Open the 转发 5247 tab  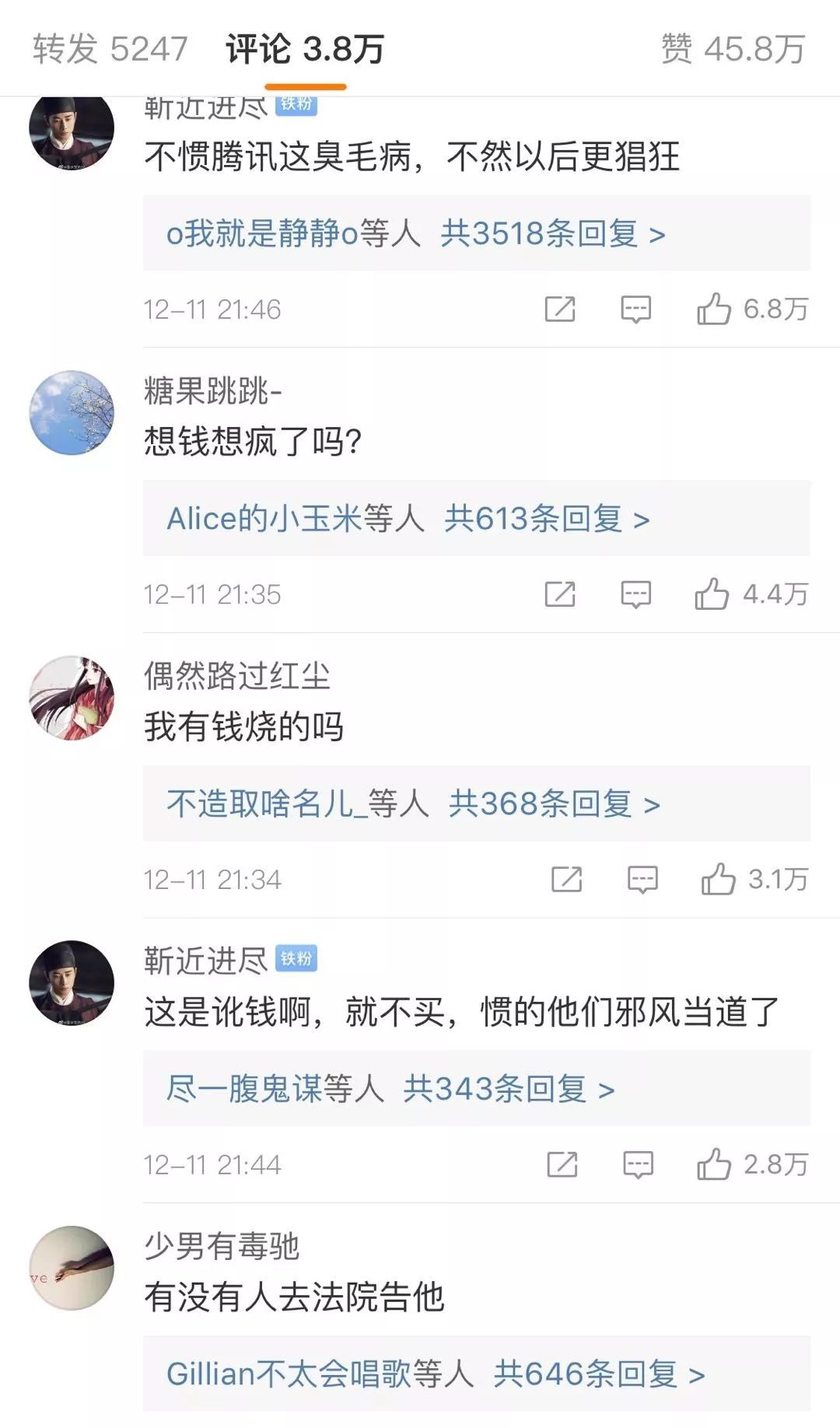[x=109, y=48]
